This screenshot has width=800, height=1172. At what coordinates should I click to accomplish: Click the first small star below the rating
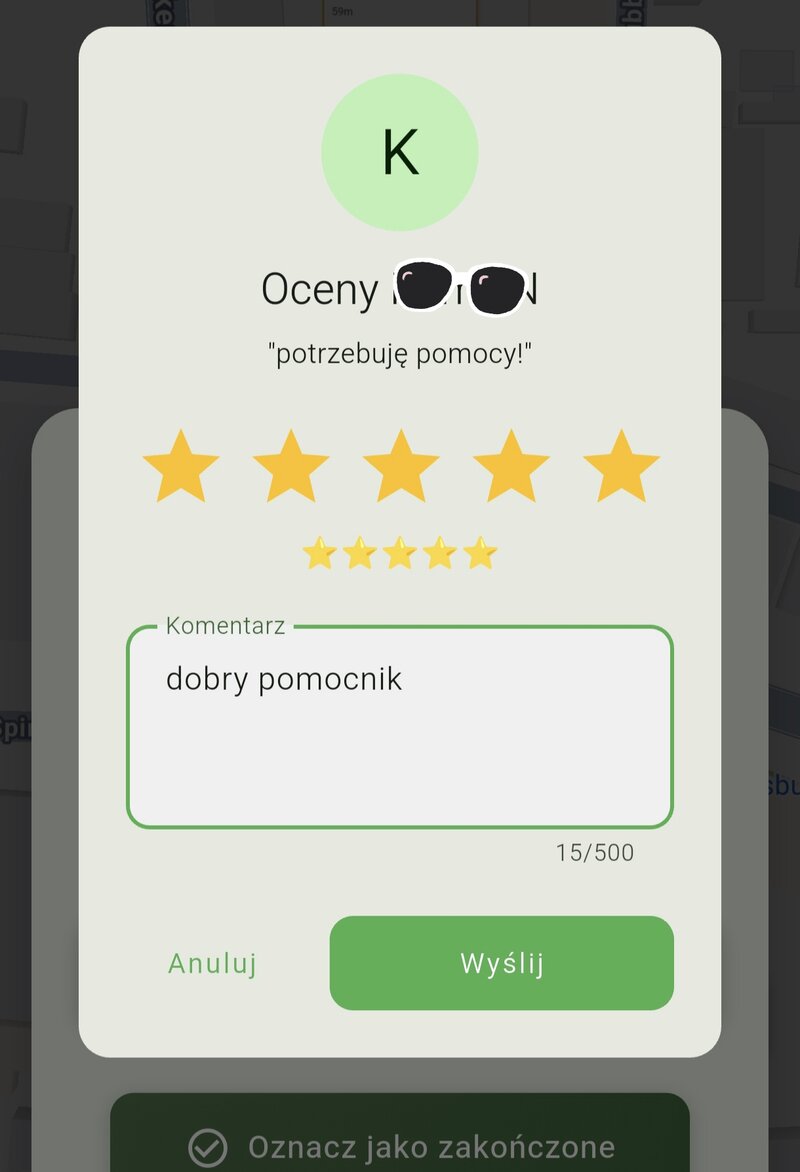322,552
